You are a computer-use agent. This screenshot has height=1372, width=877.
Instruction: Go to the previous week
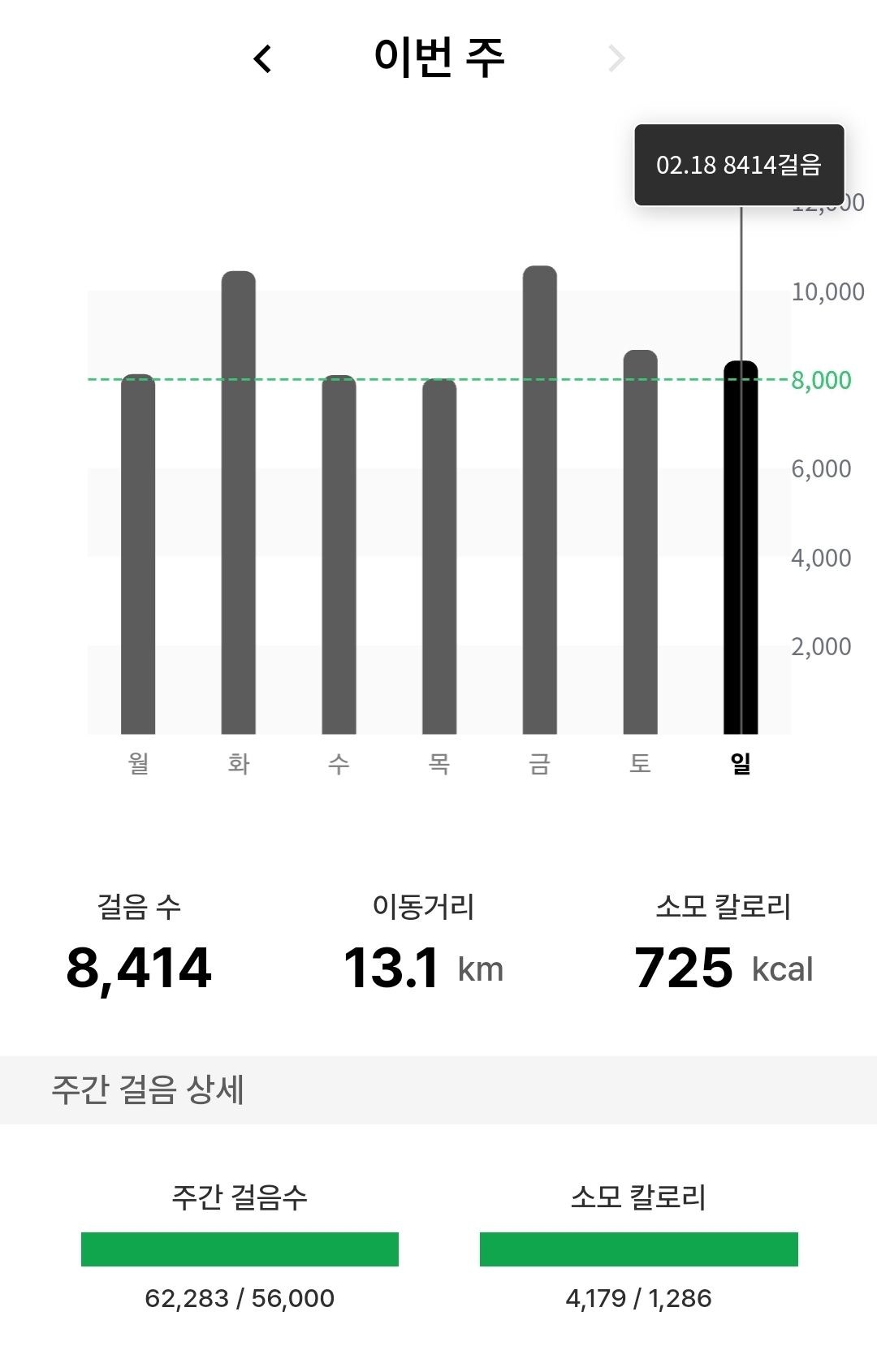coord(262,58)
